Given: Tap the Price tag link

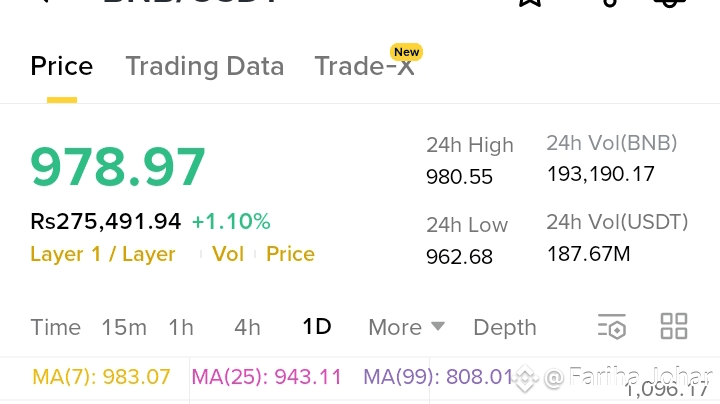Looking at the screenshot, I should [290, 254].
